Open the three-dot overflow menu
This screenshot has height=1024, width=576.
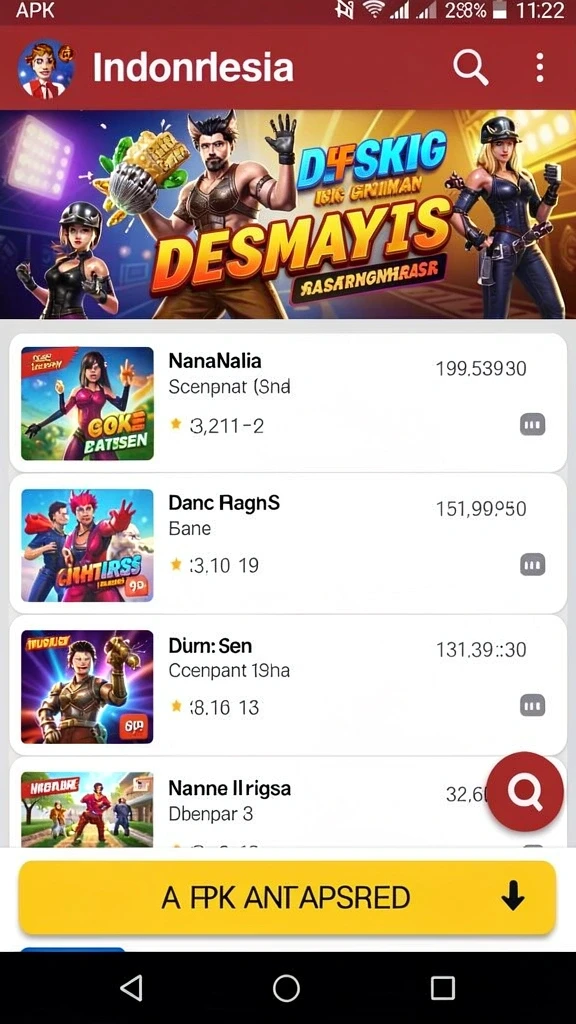(x=539, y=67)
